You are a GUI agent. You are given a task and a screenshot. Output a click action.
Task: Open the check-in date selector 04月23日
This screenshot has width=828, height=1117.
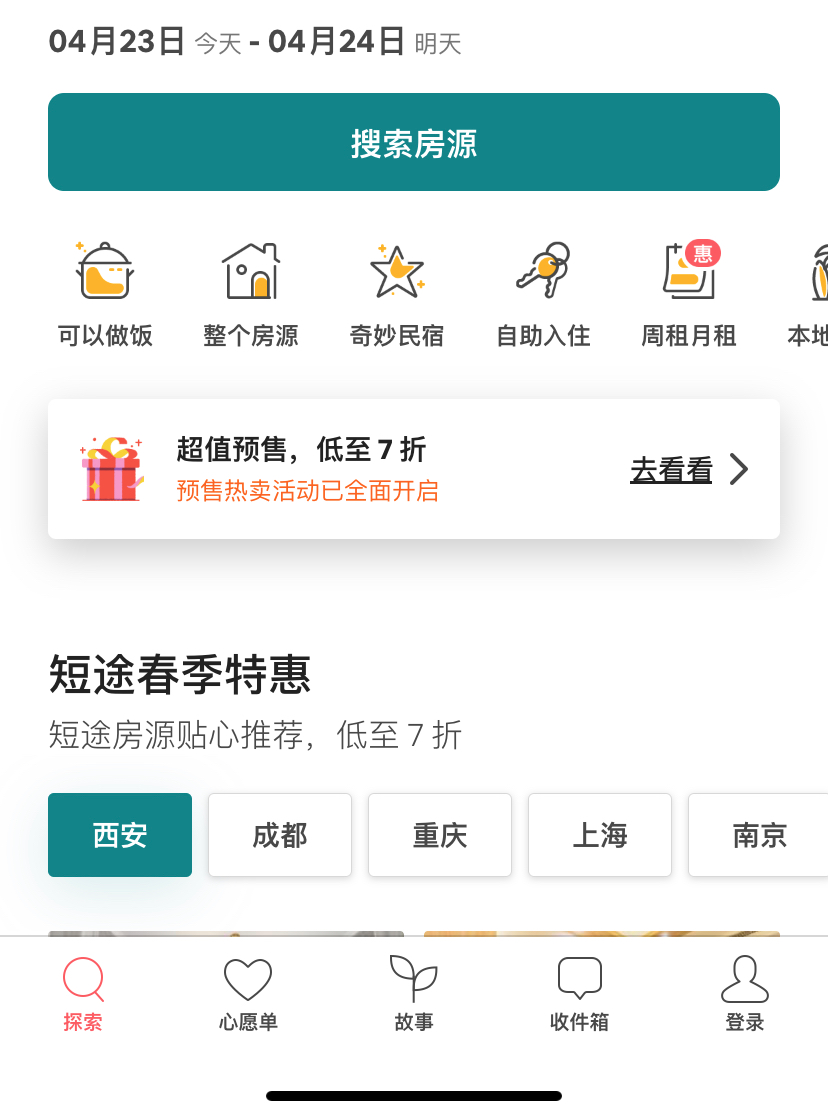pyautogui.click(x=117, y=42)
